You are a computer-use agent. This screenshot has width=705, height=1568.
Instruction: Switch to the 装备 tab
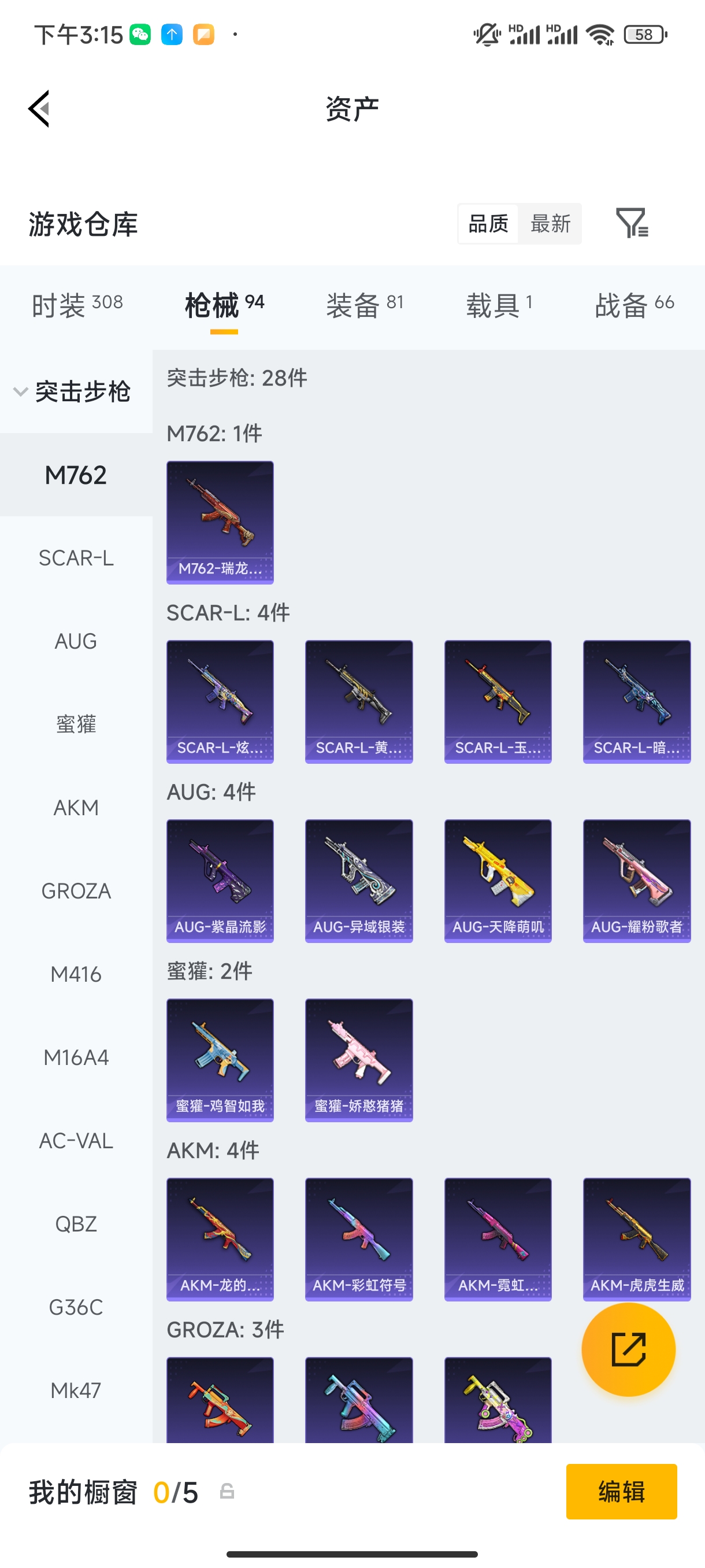coord(365,304)
